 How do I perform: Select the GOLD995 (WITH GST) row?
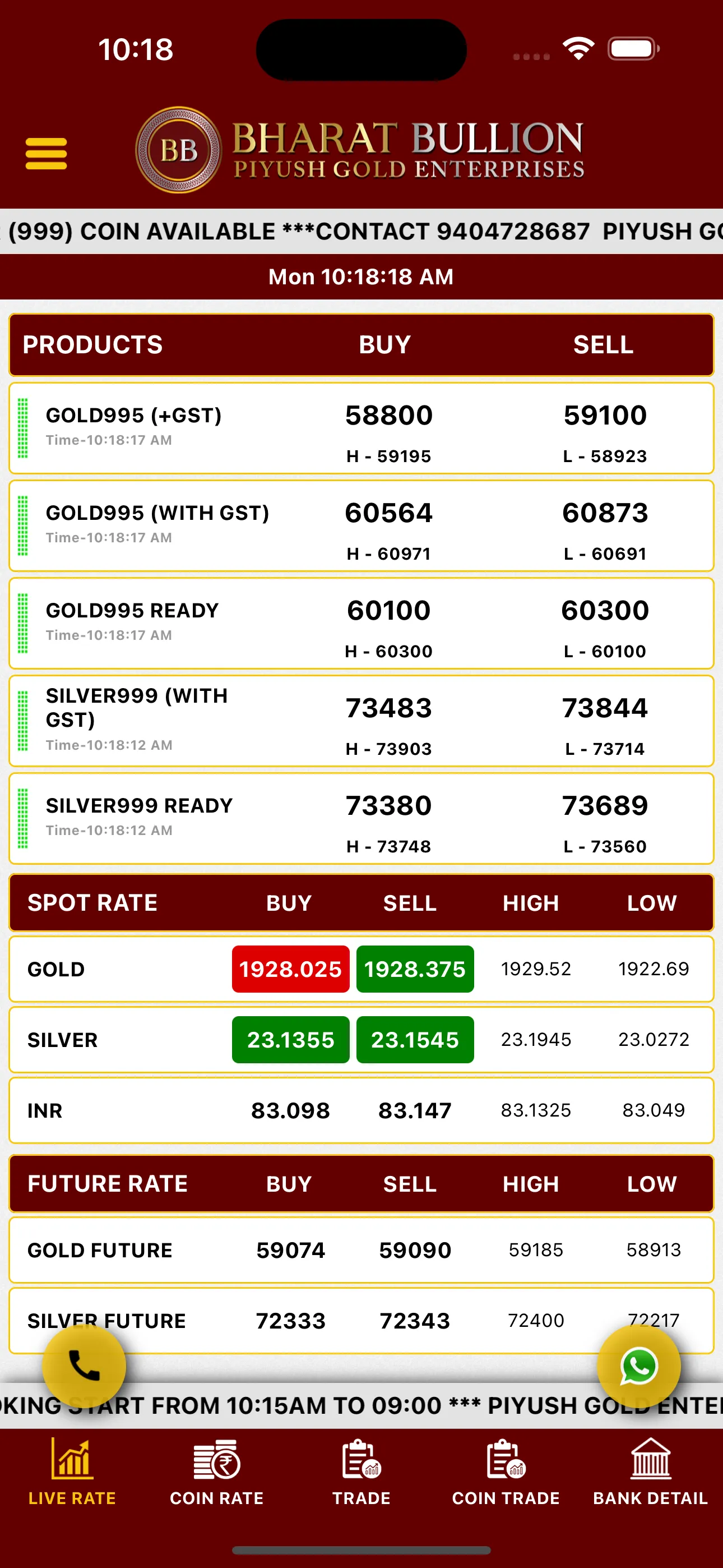click(361, 526)
